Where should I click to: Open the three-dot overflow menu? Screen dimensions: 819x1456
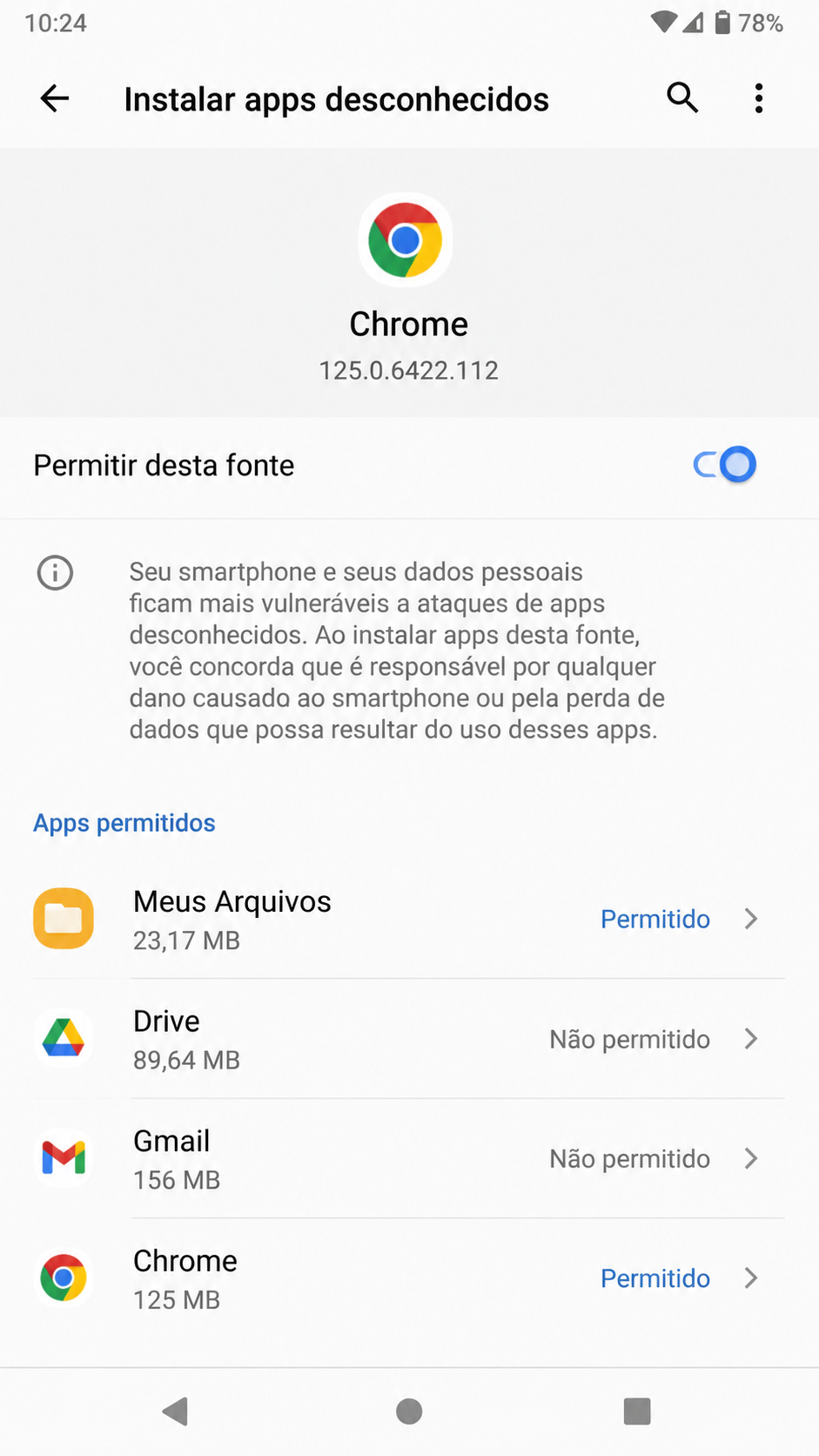[759, 98]
